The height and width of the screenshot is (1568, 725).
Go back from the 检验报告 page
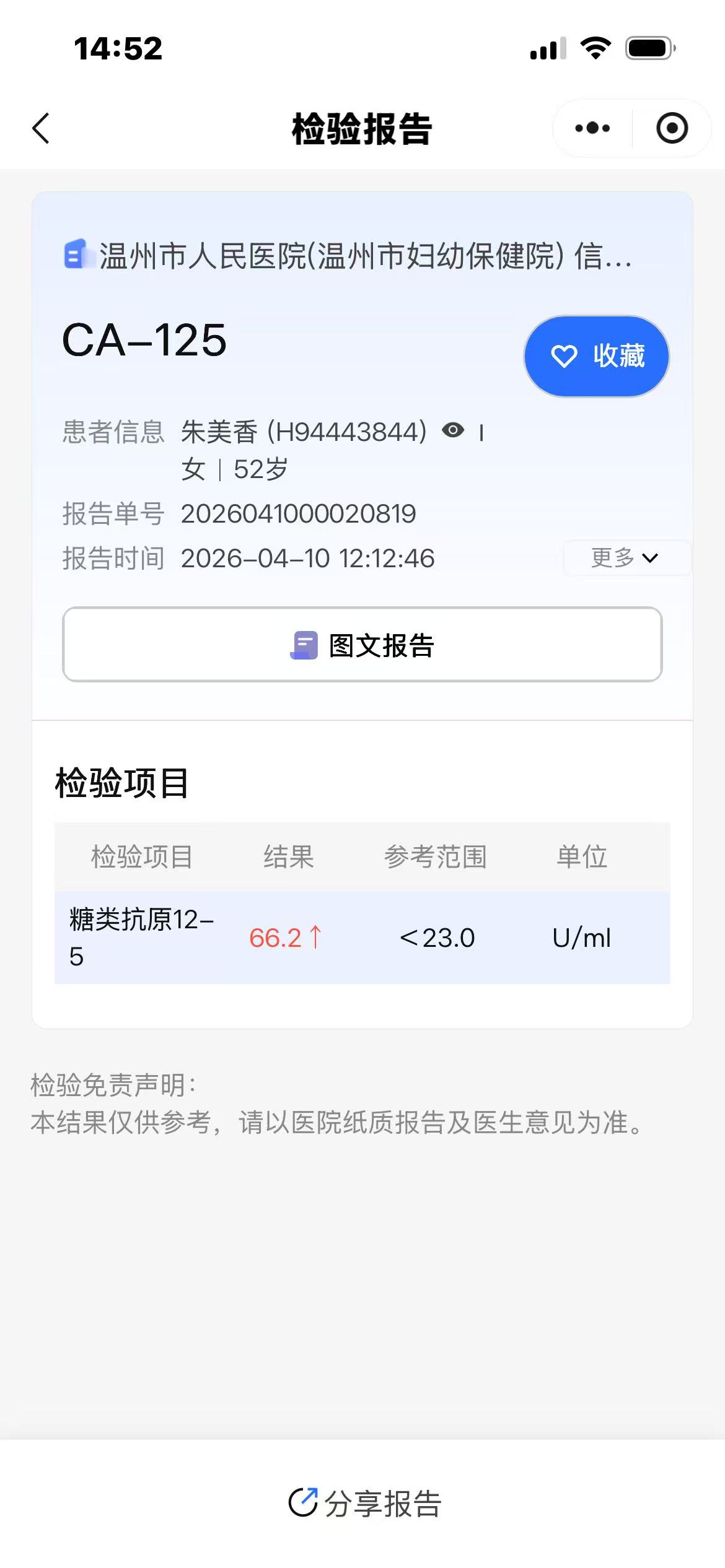(41, 129)
